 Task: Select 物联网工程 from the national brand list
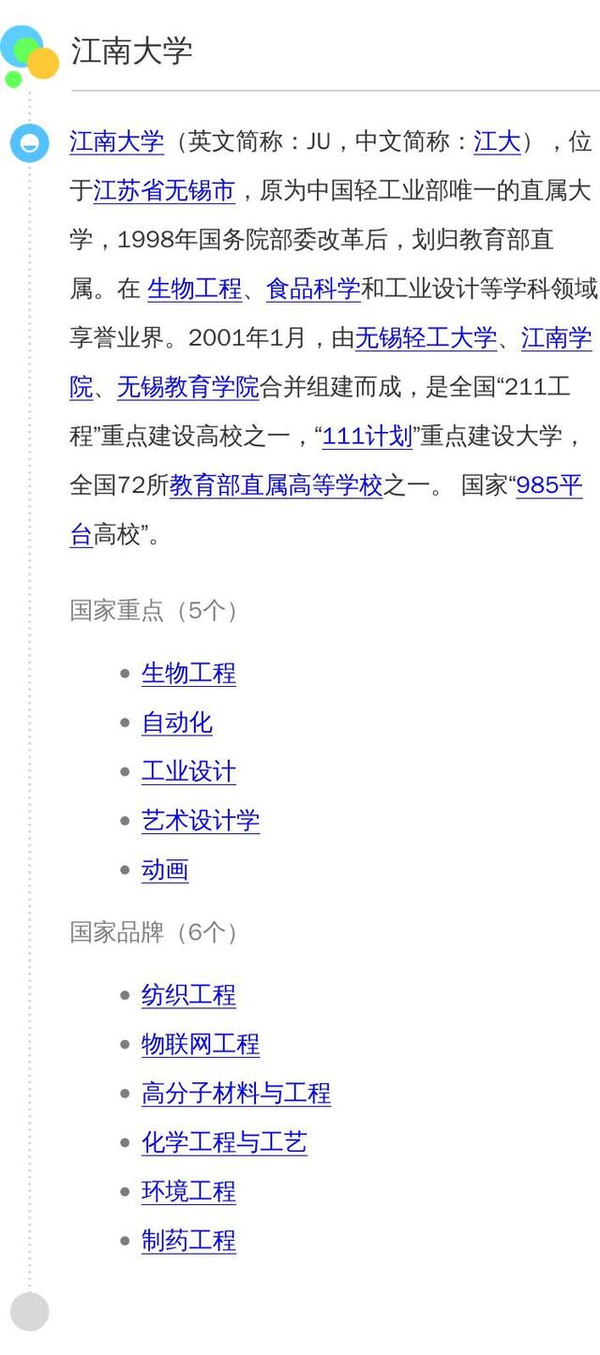200,1044
